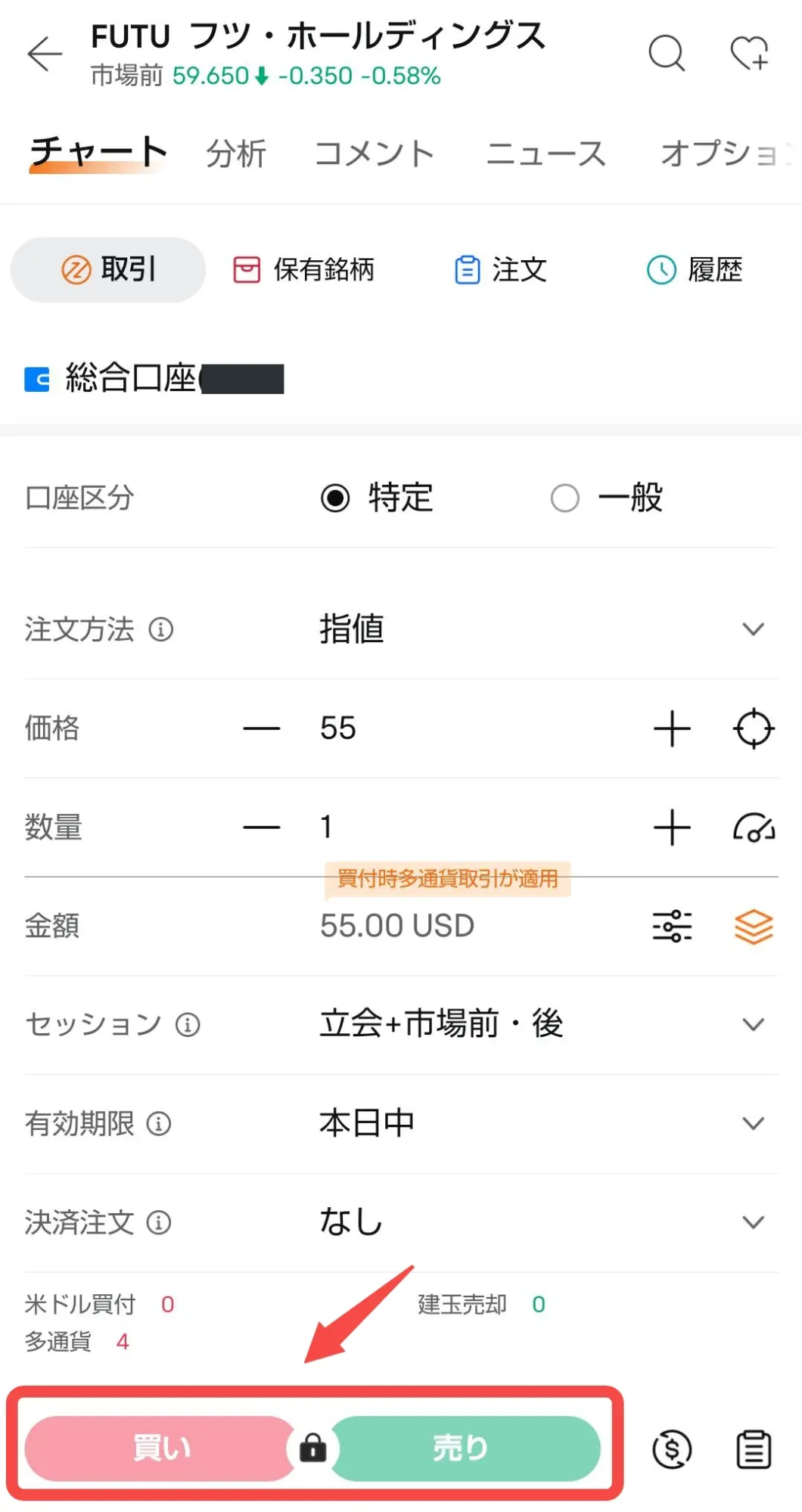Increase the 価格 with the plus button
The image size is (802, 1512).
pyautogui.click(x=672, y=729)
